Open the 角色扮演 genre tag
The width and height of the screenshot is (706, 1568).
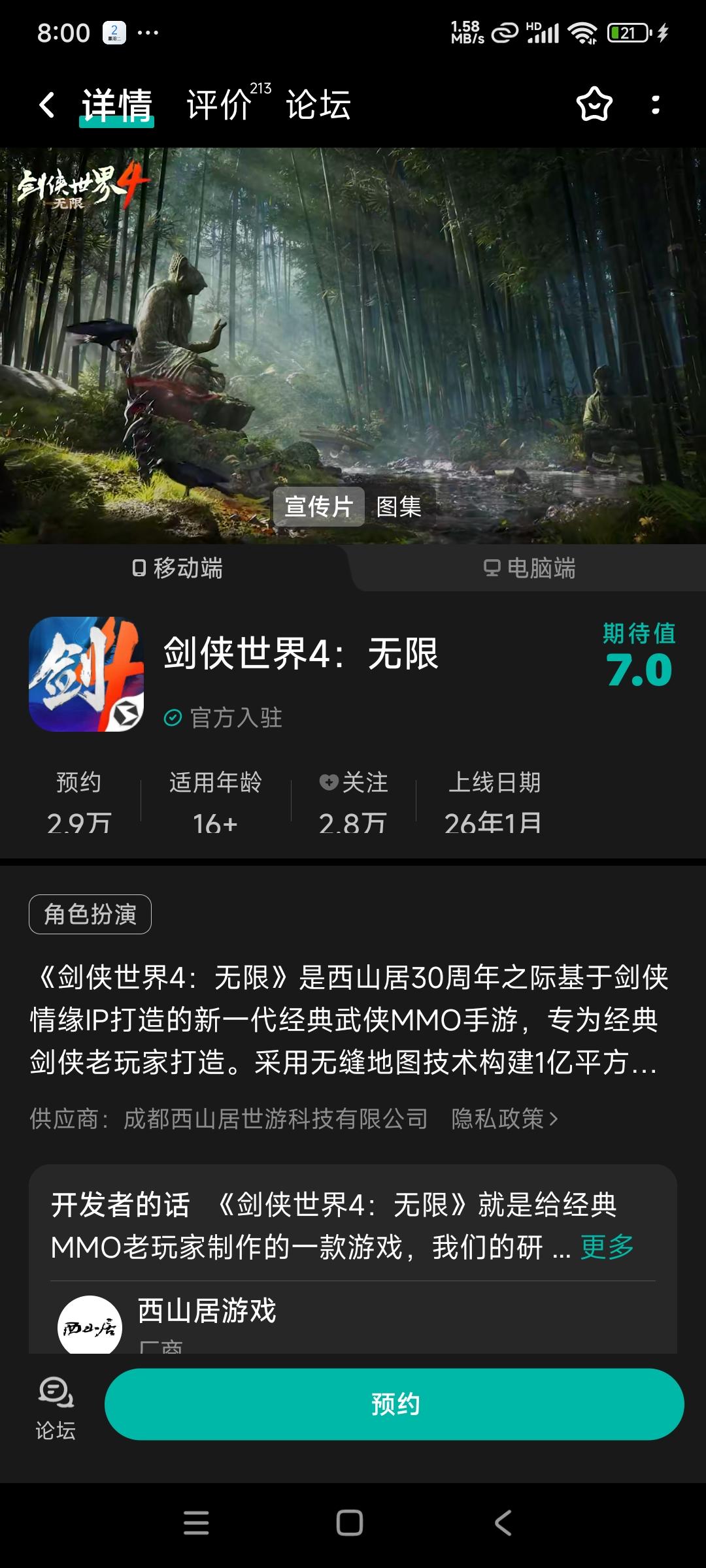[92, 915]
